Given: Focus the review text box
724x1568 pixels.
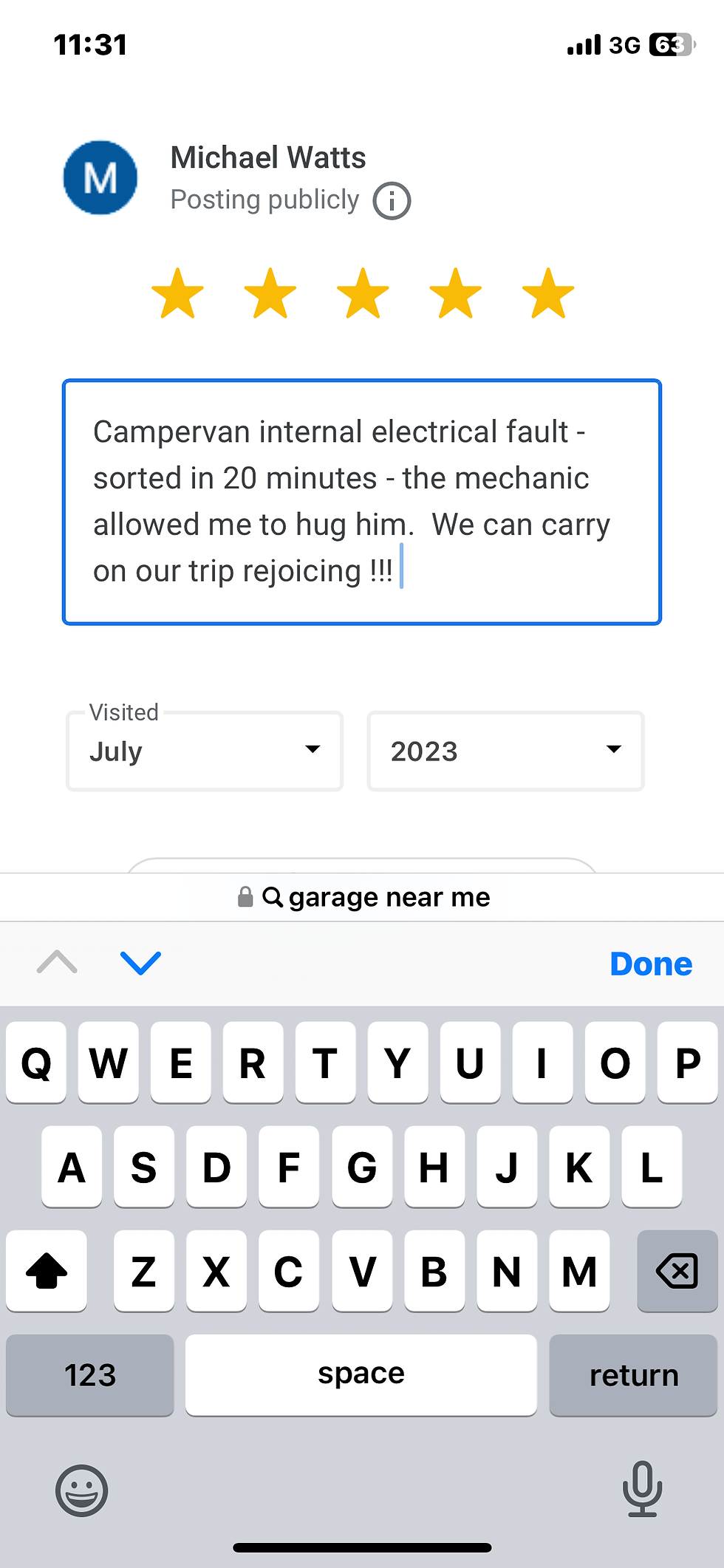Looking at the screenshot, I should [x=362, y=502].
